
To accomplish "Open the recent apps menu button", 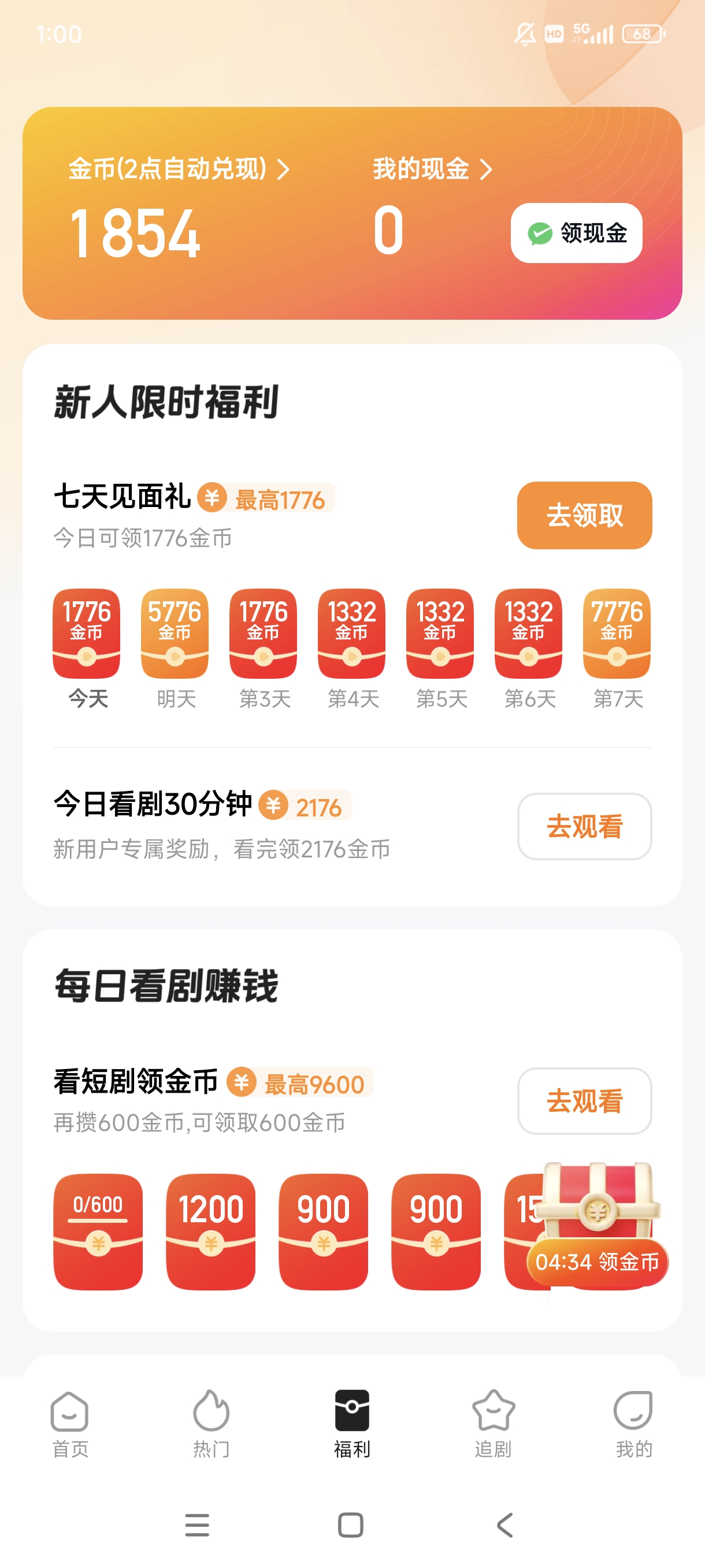I will coord(197,1525).
